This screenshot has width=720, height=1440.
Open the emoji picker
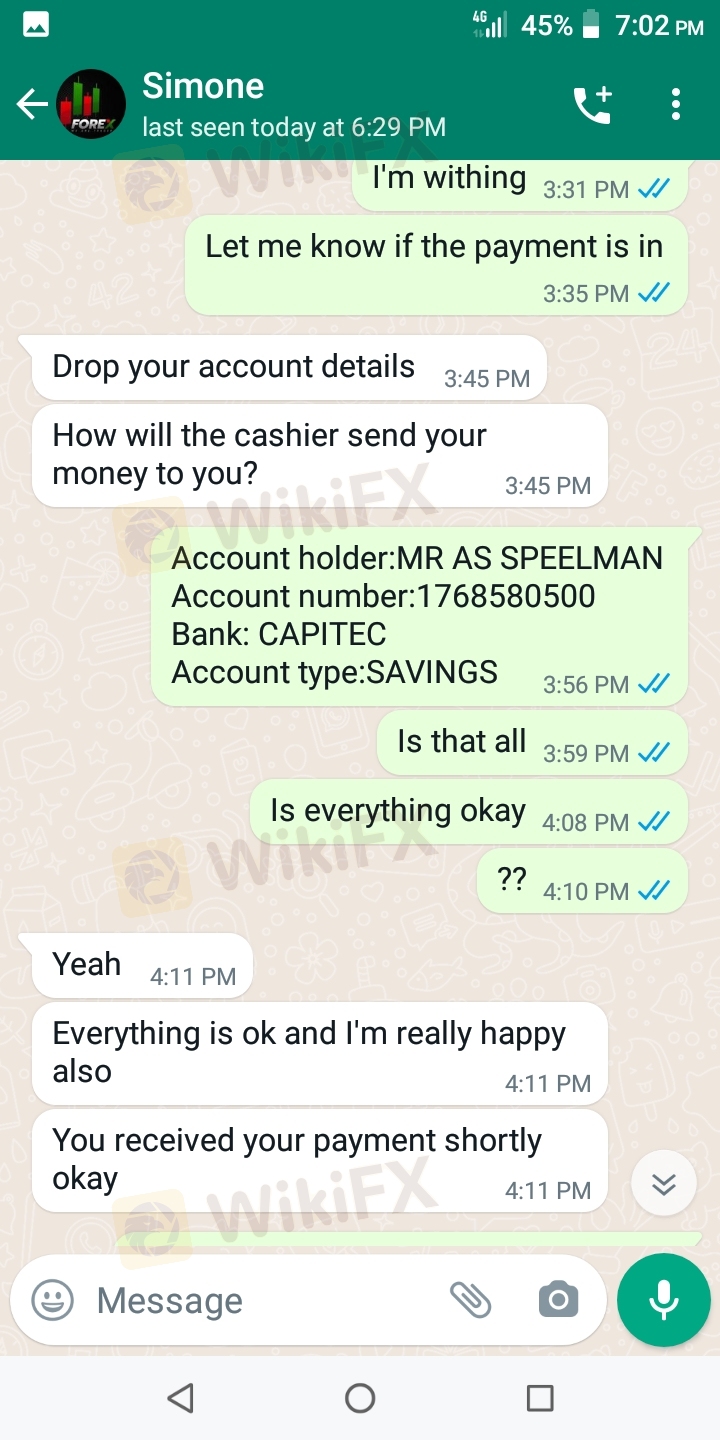(x=52, y=1300)
